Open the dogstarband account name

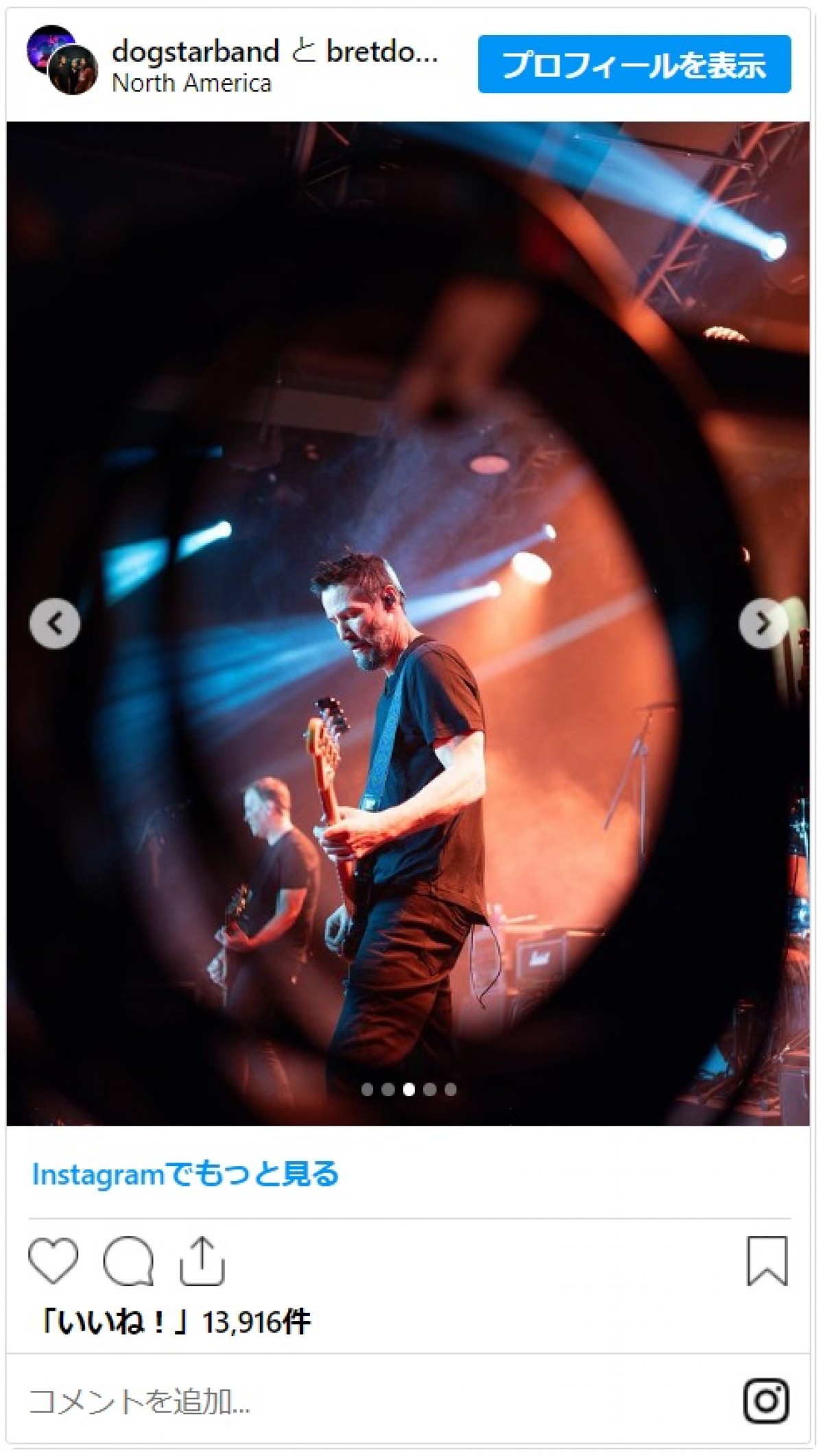tap(195, 51)
